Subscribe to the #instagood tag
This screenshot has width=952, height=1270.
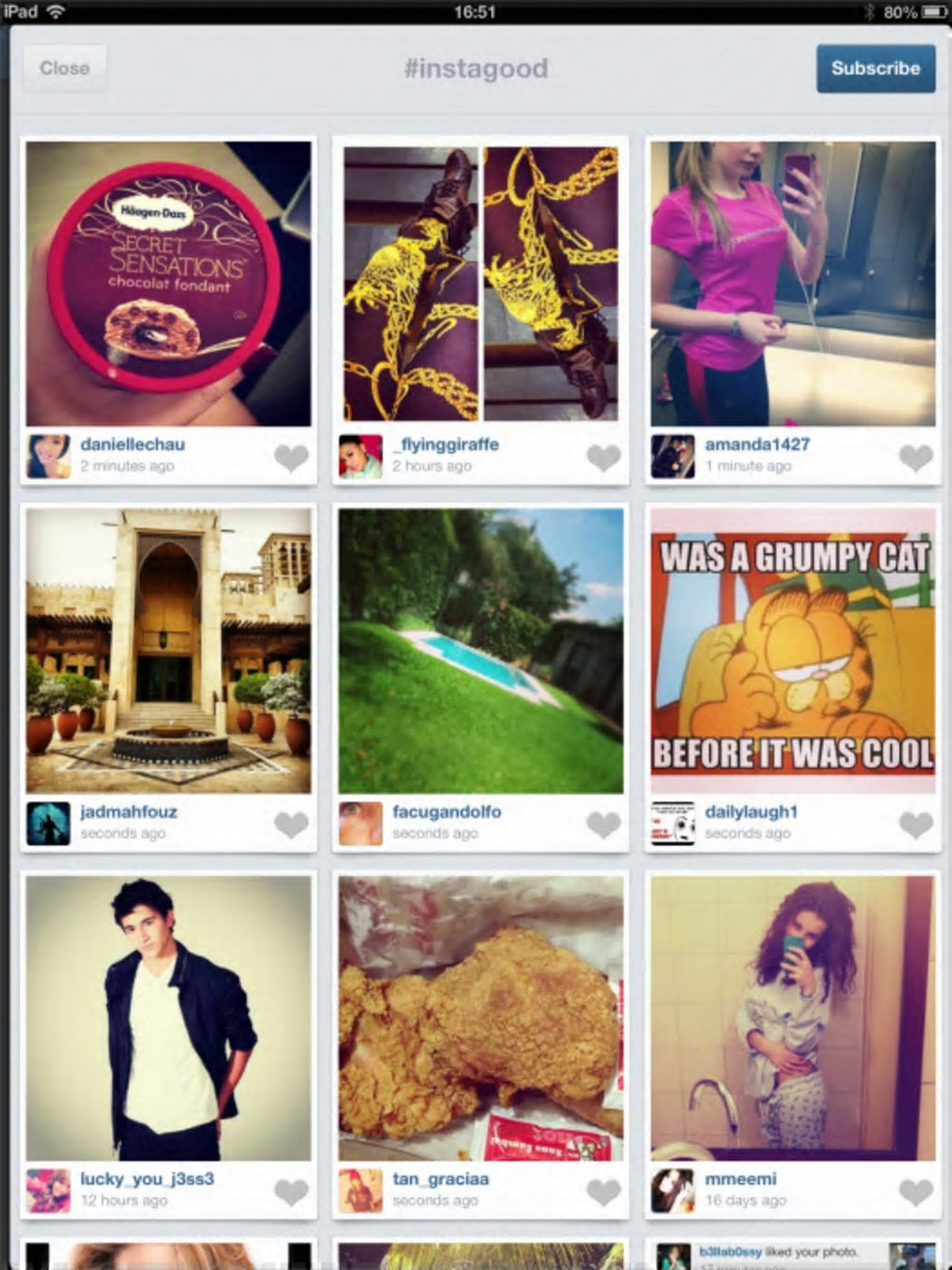click(x=875, y=68)
